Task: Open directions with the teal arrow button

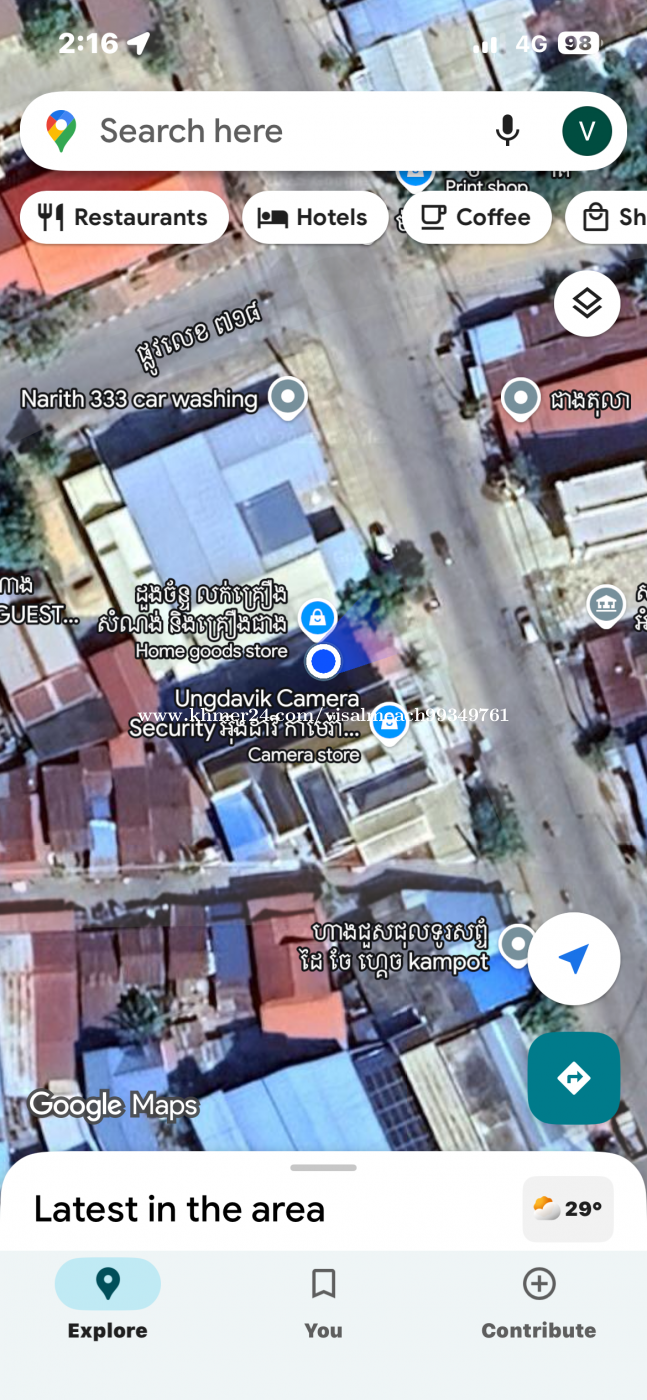Action: tap(573, 1078)
